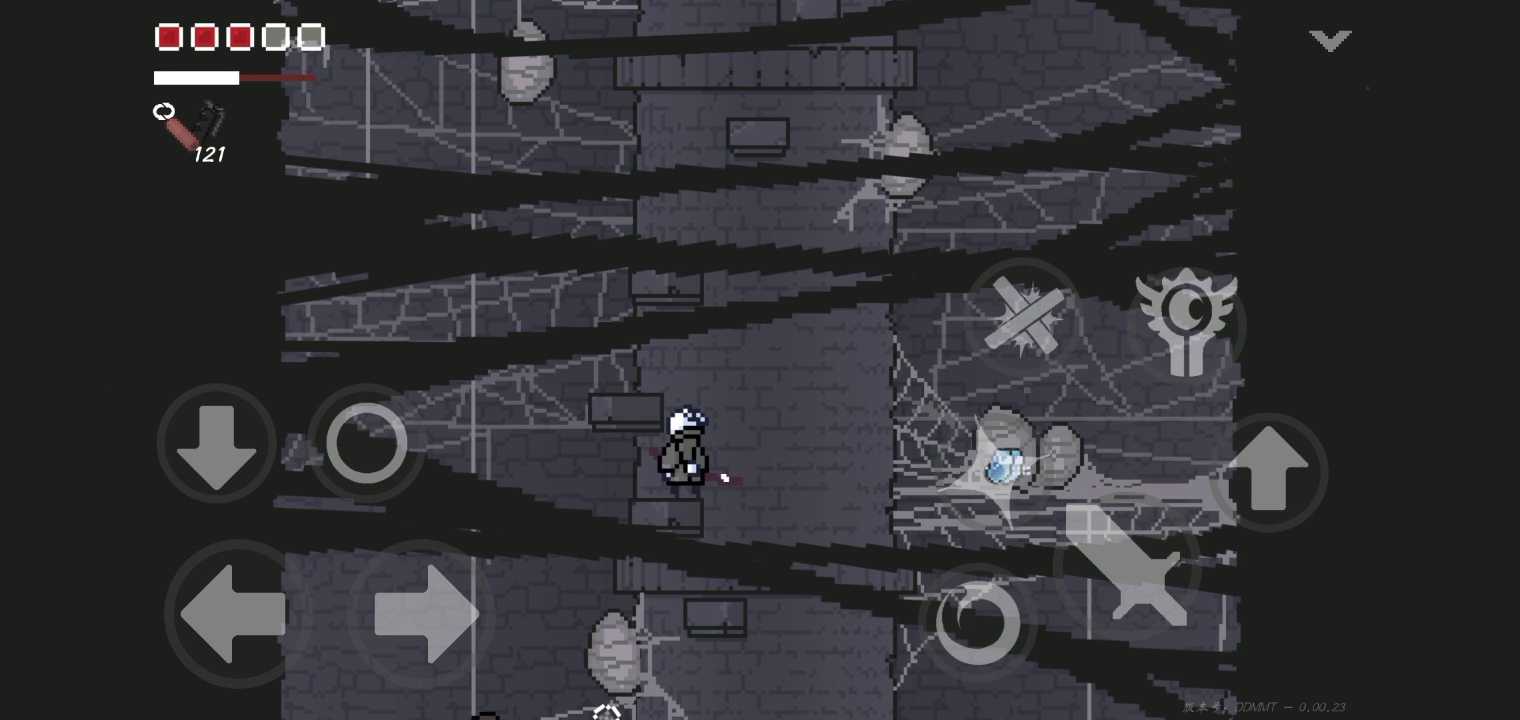Move right with the right arrow
This screenshot has height=720, width=1520.
(x=423, y=613)
